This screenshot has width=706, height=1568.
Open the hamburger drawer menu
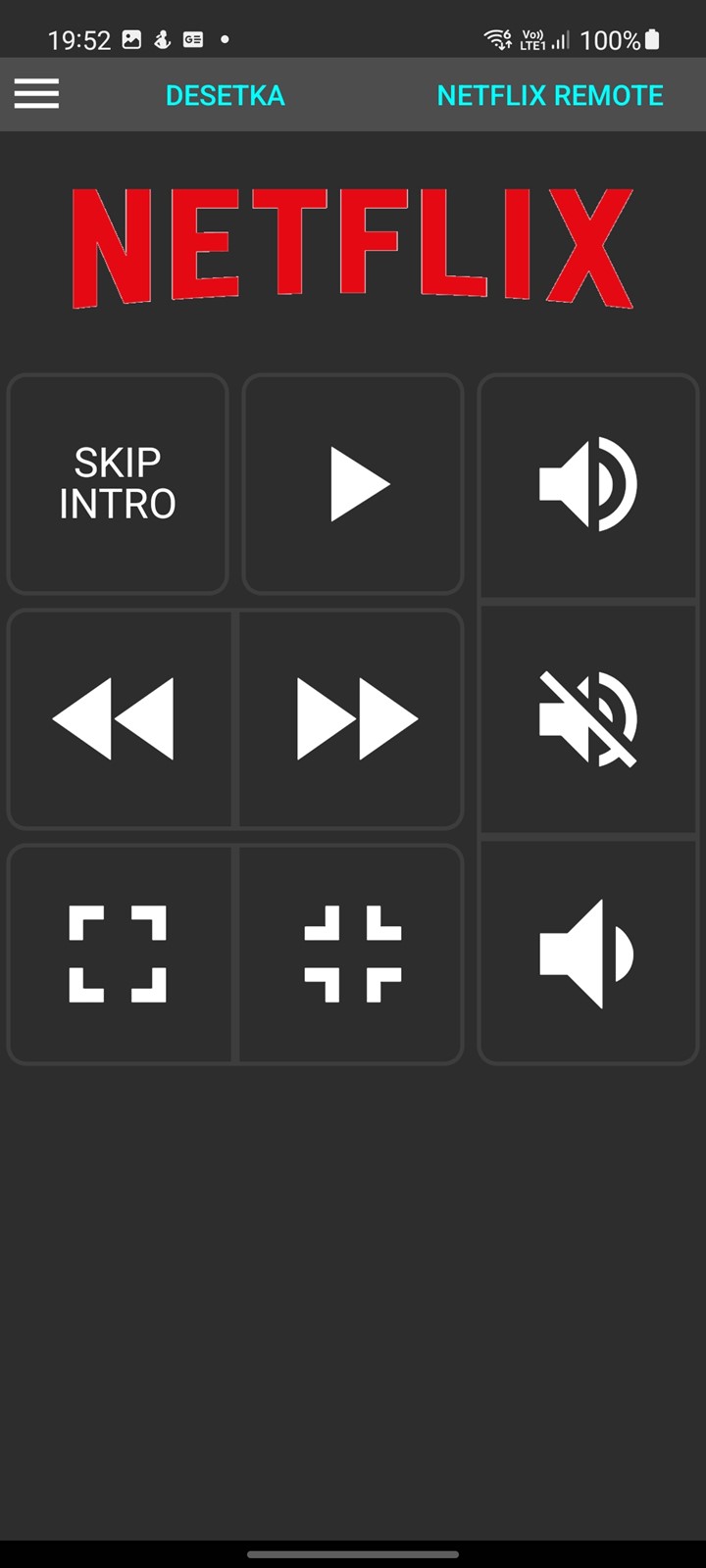[x=36, y=94]
